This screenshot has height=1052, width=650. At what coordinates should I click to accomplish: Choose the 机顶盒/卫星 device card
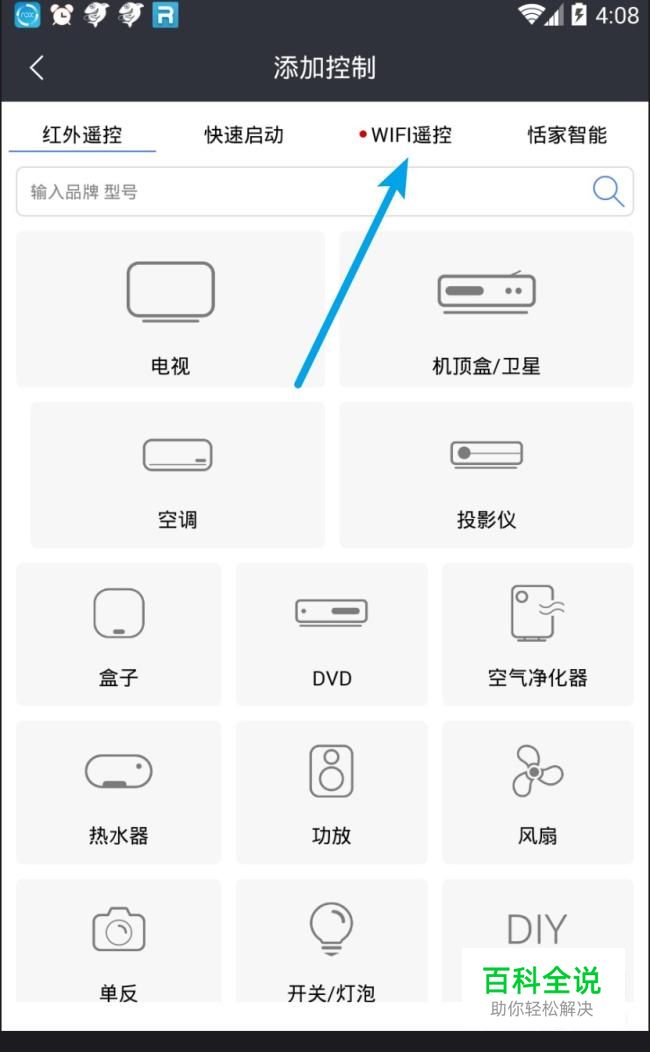click(486, 309)
